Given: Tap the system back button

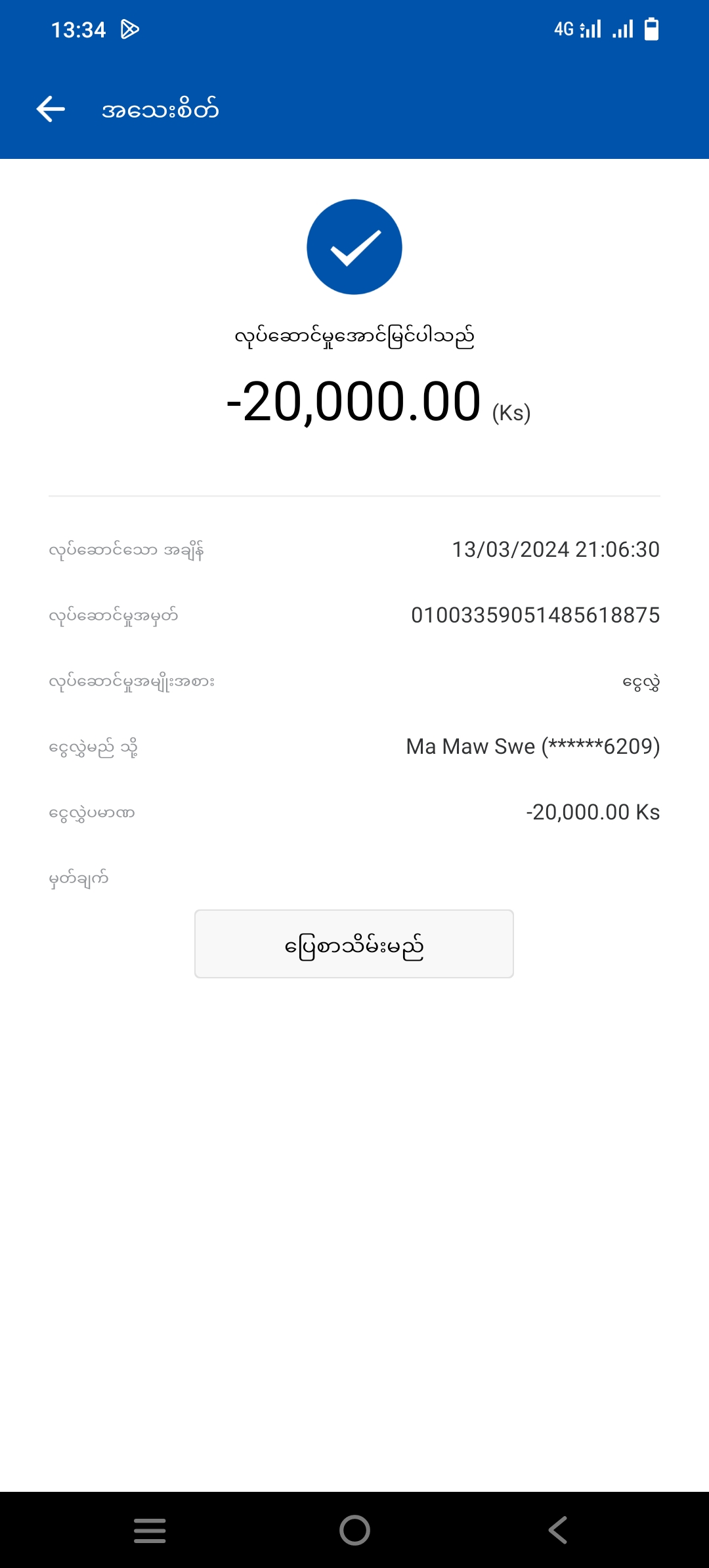Looking at the screenshot, I should pyautogui.click(x=558, y=1530).
